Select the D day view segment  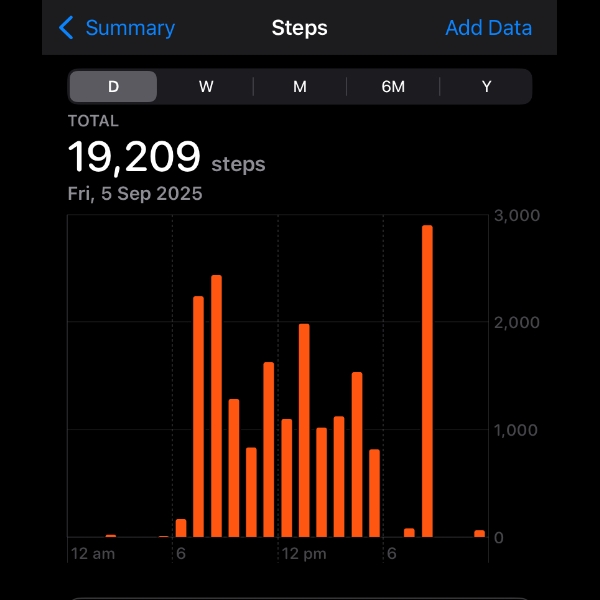coord(113,87)
